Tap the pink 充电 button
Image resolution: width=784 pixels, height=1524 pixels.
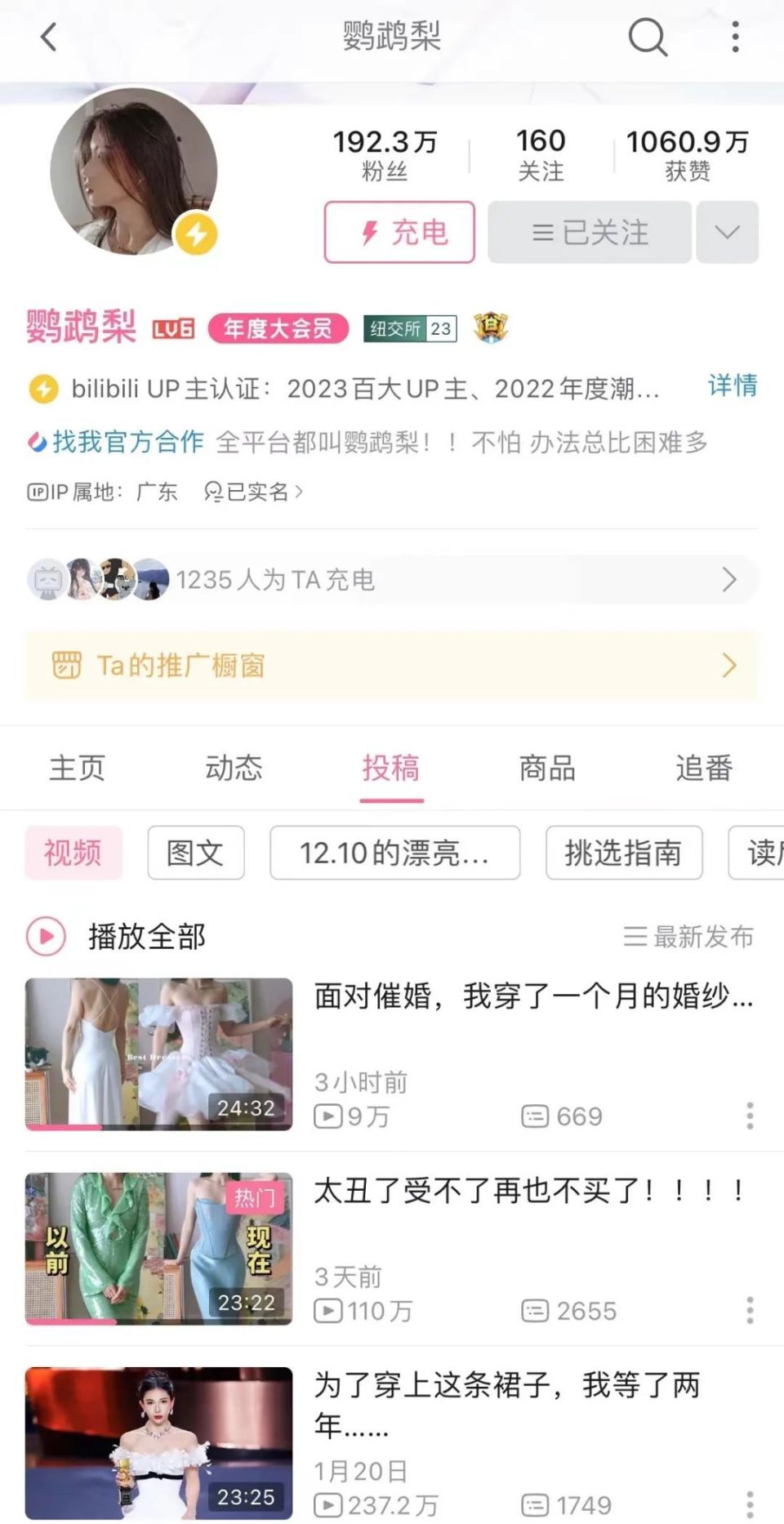(x=399, y=233)
